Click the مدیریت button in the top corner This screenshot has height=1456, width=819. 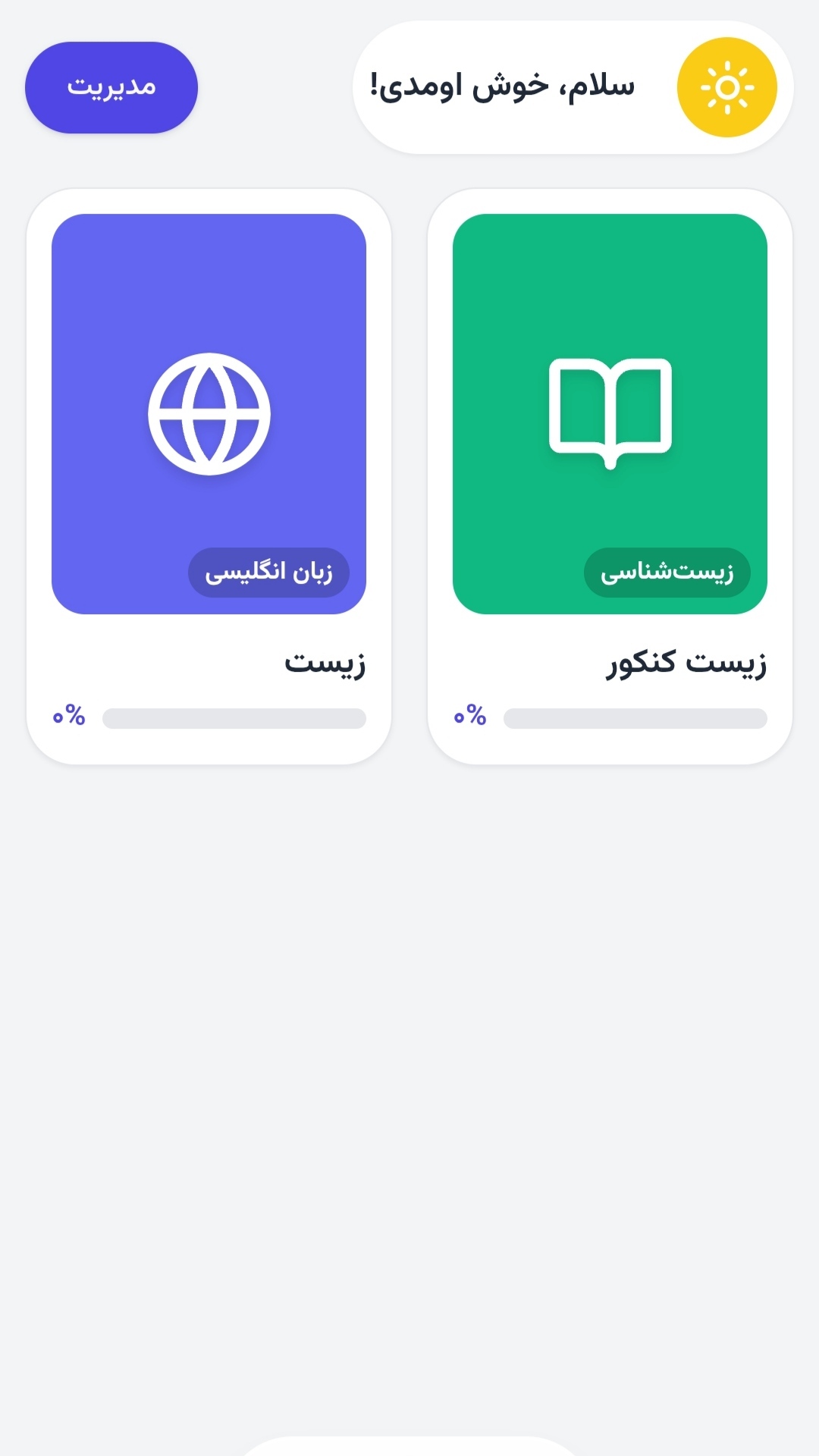[111, 87]
